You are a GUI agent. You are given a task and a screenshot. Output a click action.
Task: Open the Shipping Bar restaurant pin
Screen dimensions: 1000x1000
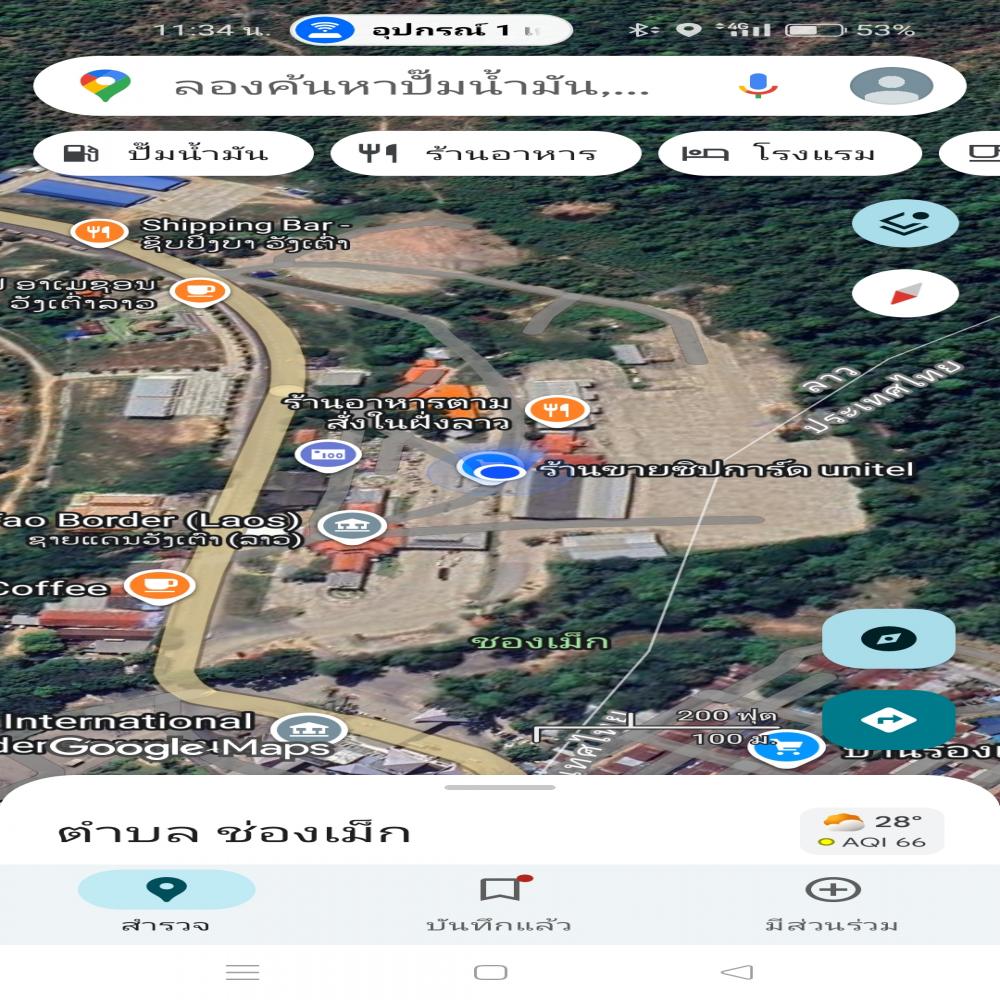pyautogui.click(x=99, y=232)
